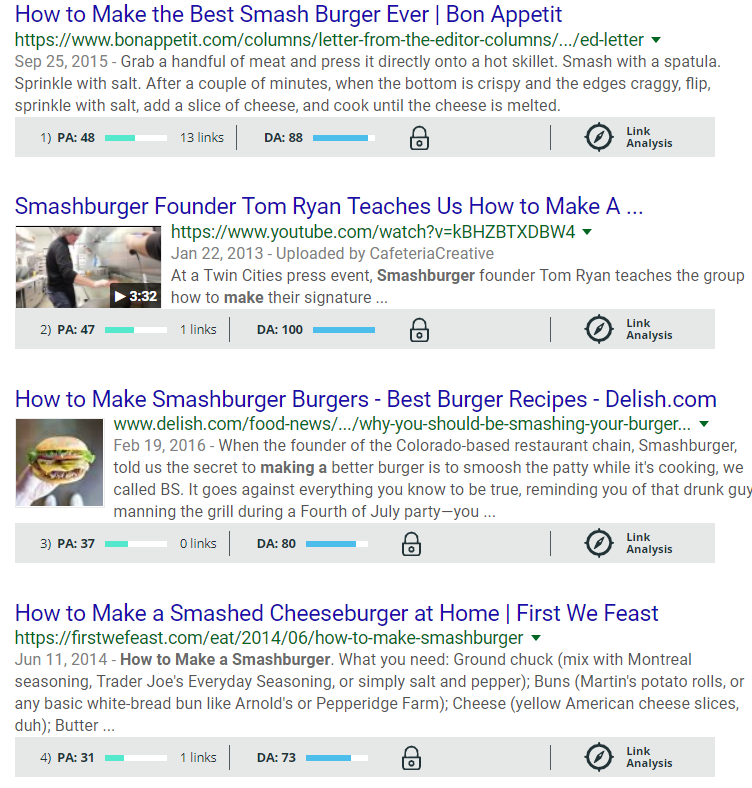The image size is (752, 788).
Task: Open Link Analysis for result 2
Action: (x=629, y=329)
